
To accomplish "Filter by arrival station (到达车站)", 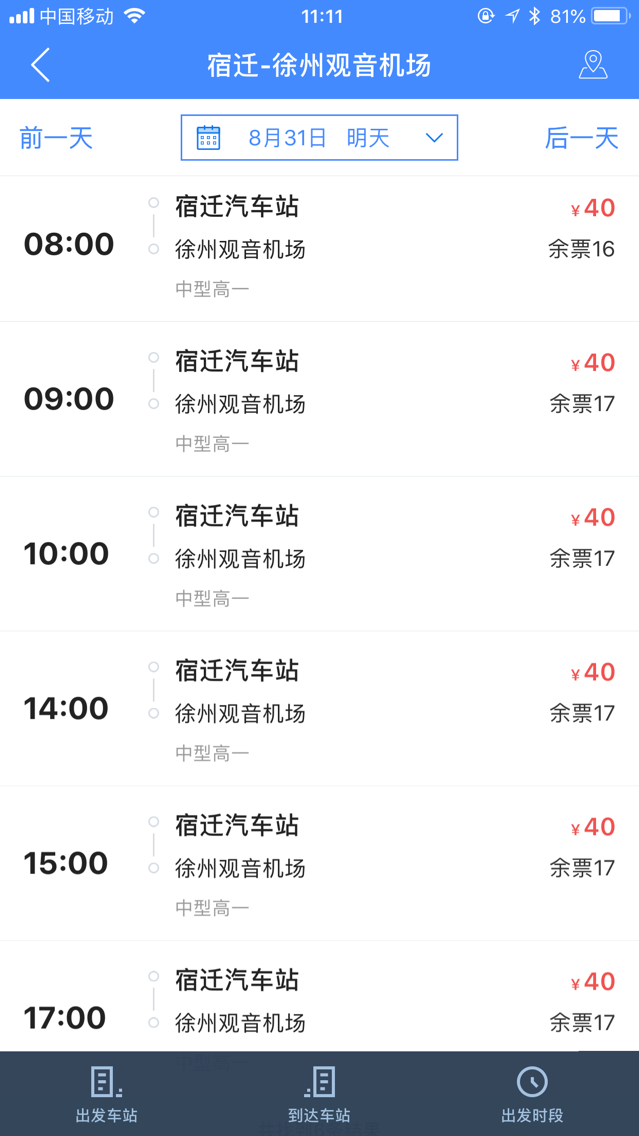I will click(319, 1094).
